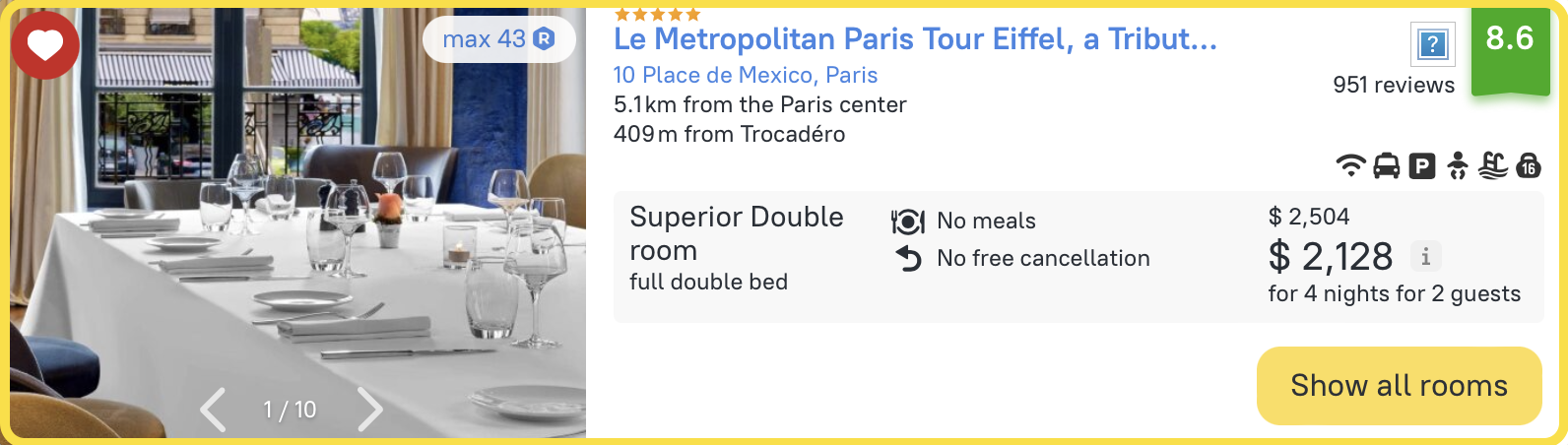
Task: Remove the hotel from favorites via heart icon
Action: (45, 45)
